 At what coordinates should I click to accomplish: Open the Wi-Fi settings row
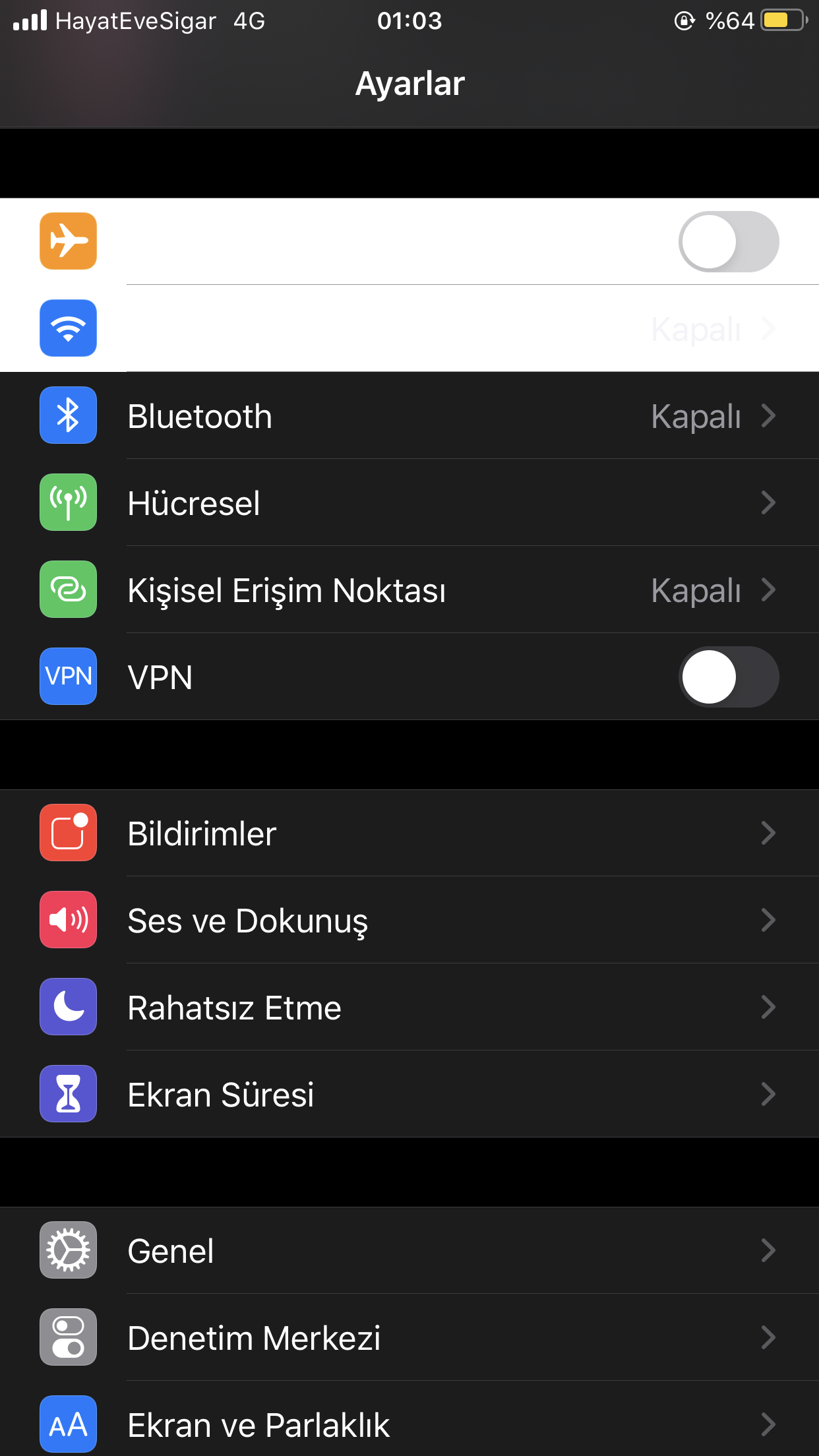tap(409, 328)
